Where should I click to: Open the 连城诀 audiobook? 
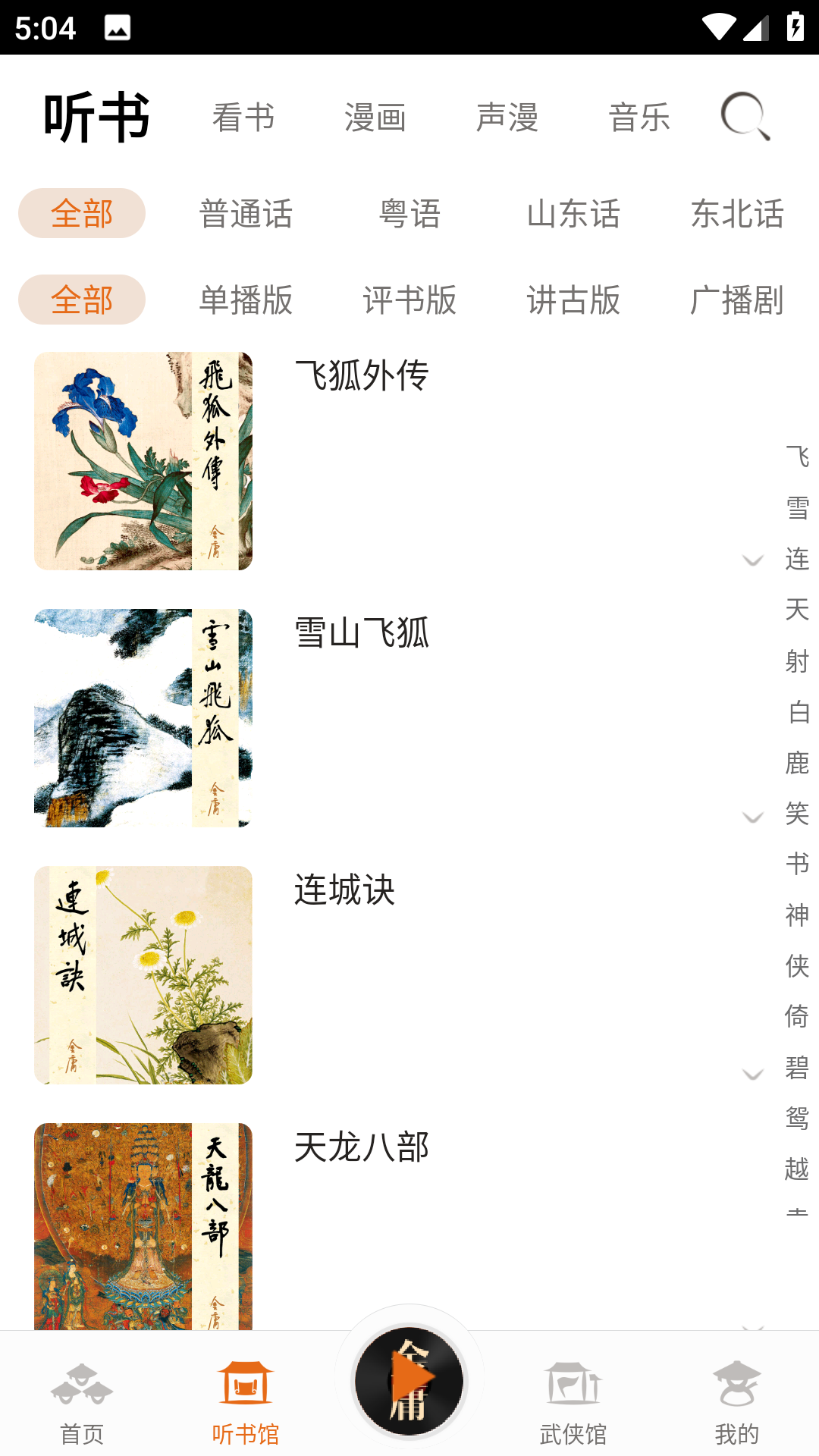pos(345,890)
